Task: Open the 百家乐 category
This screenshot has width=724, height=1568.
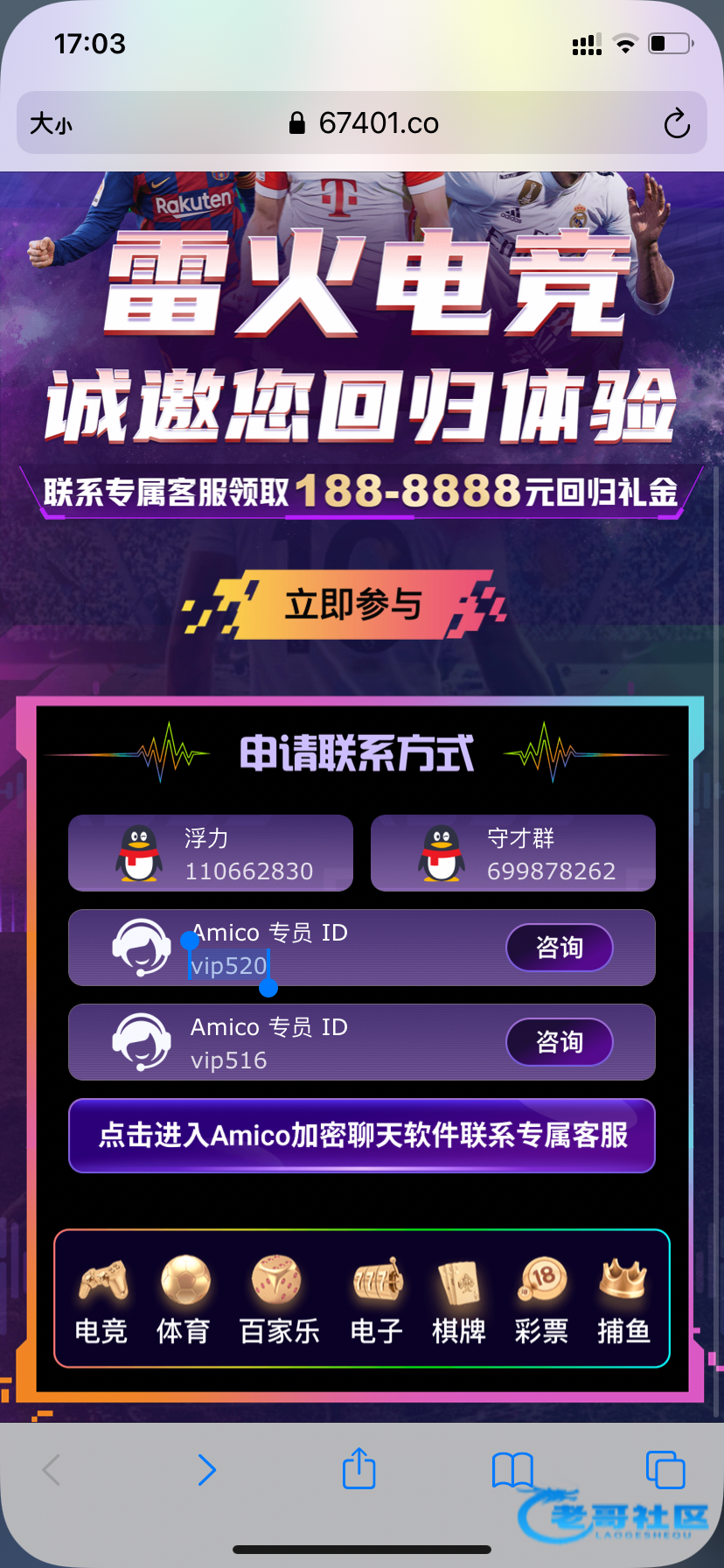Action: (279, 1299)
